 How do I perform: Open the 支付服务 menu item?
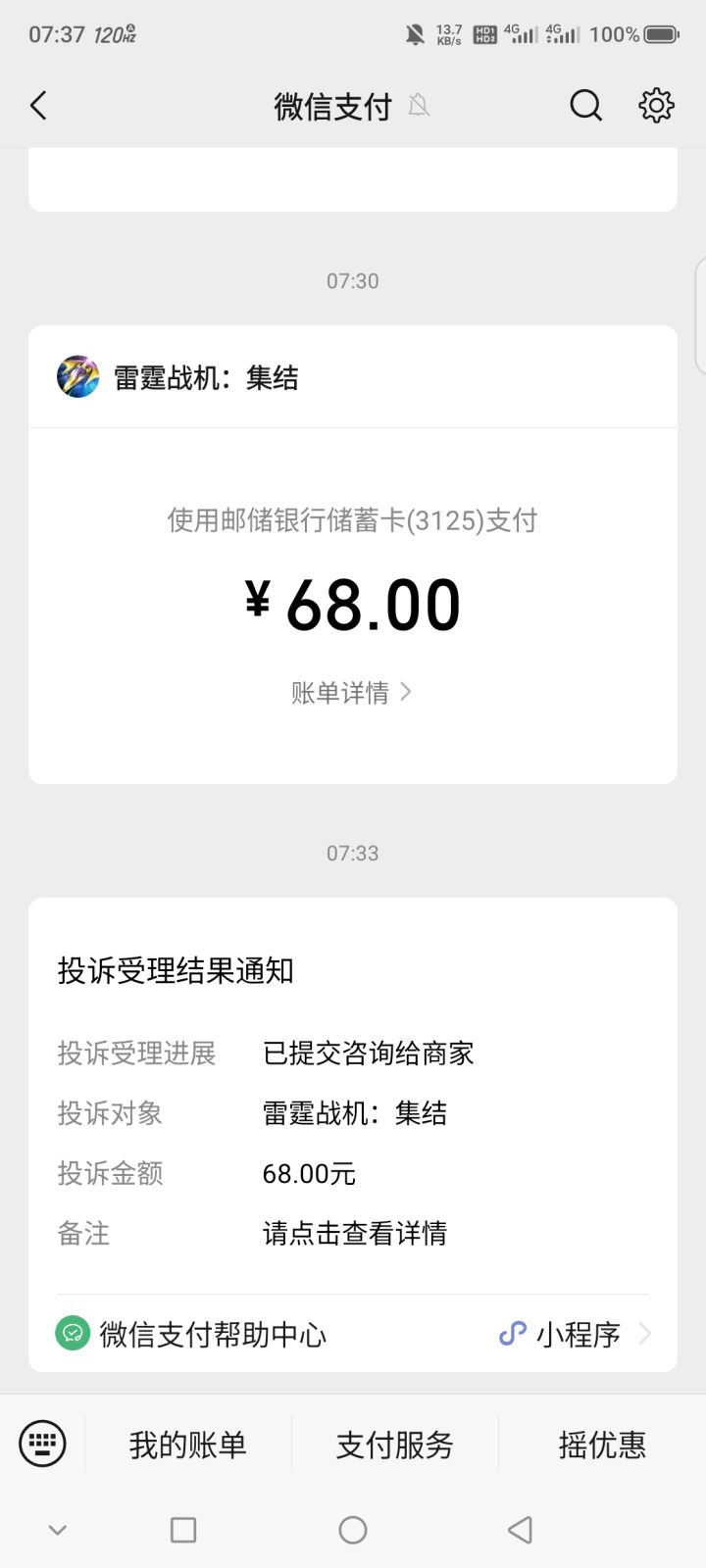pos(393,1444)
